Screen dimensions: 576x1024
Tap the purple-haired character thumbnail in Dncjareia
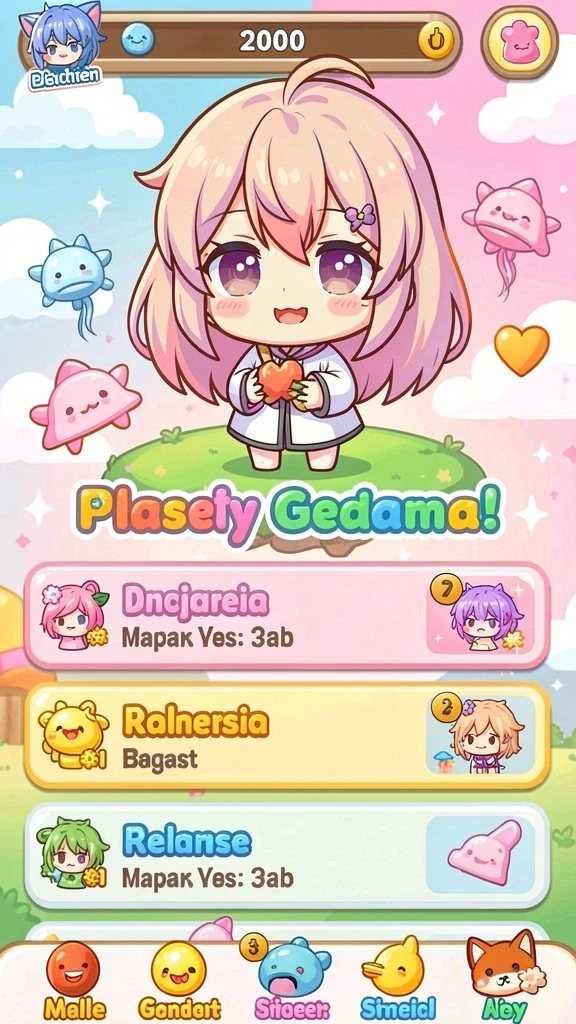pyautogui.click(x=480, y=615)
